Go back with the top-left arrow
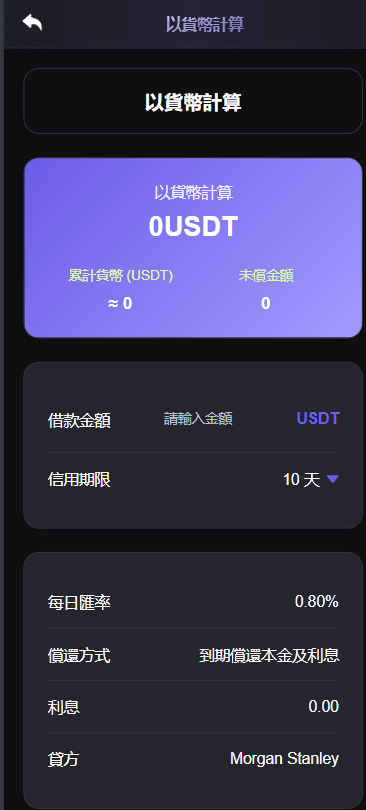This screenshot has height=810, width=366. pyautogui.click(x=32, y=23)
